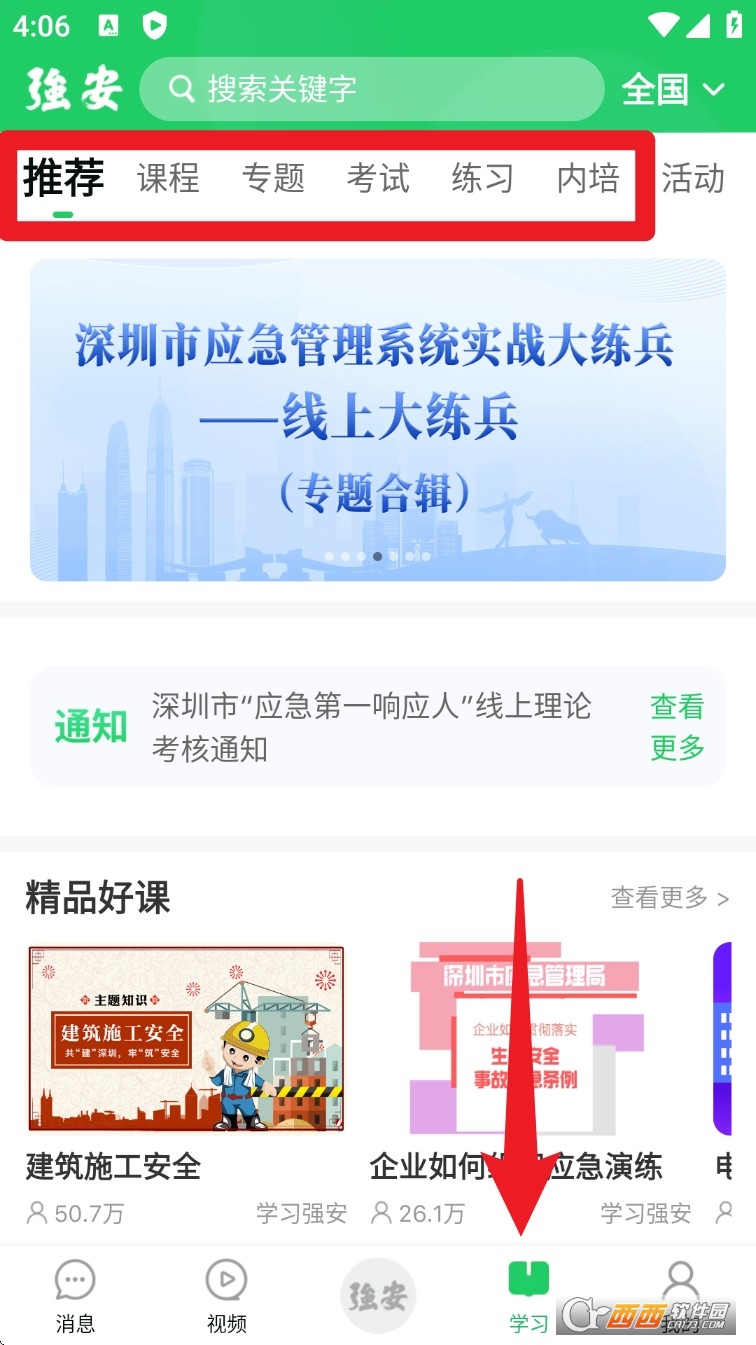Go to the 消息 tab
Screen dimensions: 756x1345
coord(75,1296)
